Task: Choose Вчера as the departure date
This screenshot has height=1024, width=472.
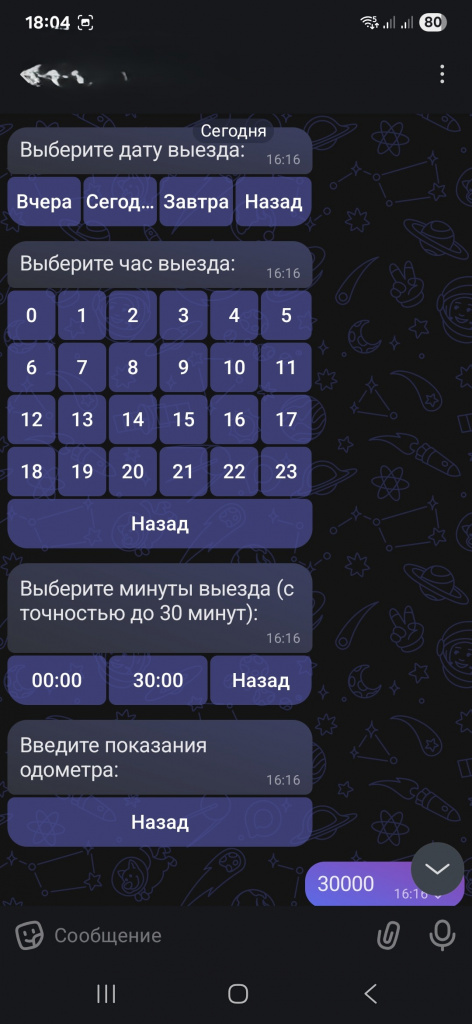Action: coord(44,202)
